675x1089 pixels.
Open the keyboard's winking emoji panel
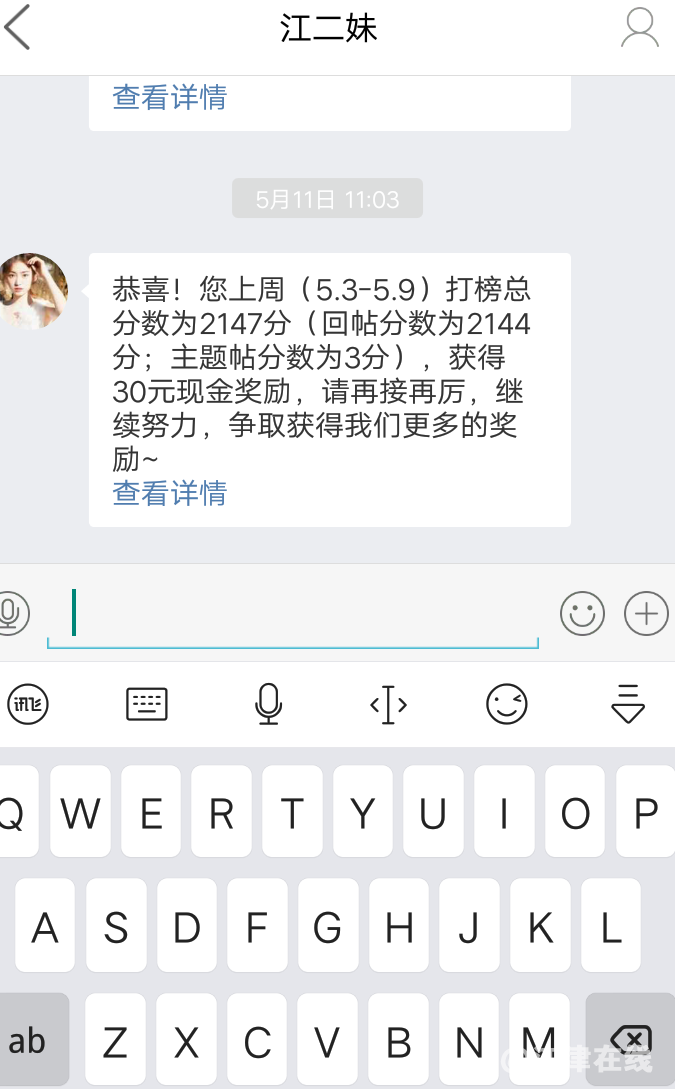click(507, 705)
